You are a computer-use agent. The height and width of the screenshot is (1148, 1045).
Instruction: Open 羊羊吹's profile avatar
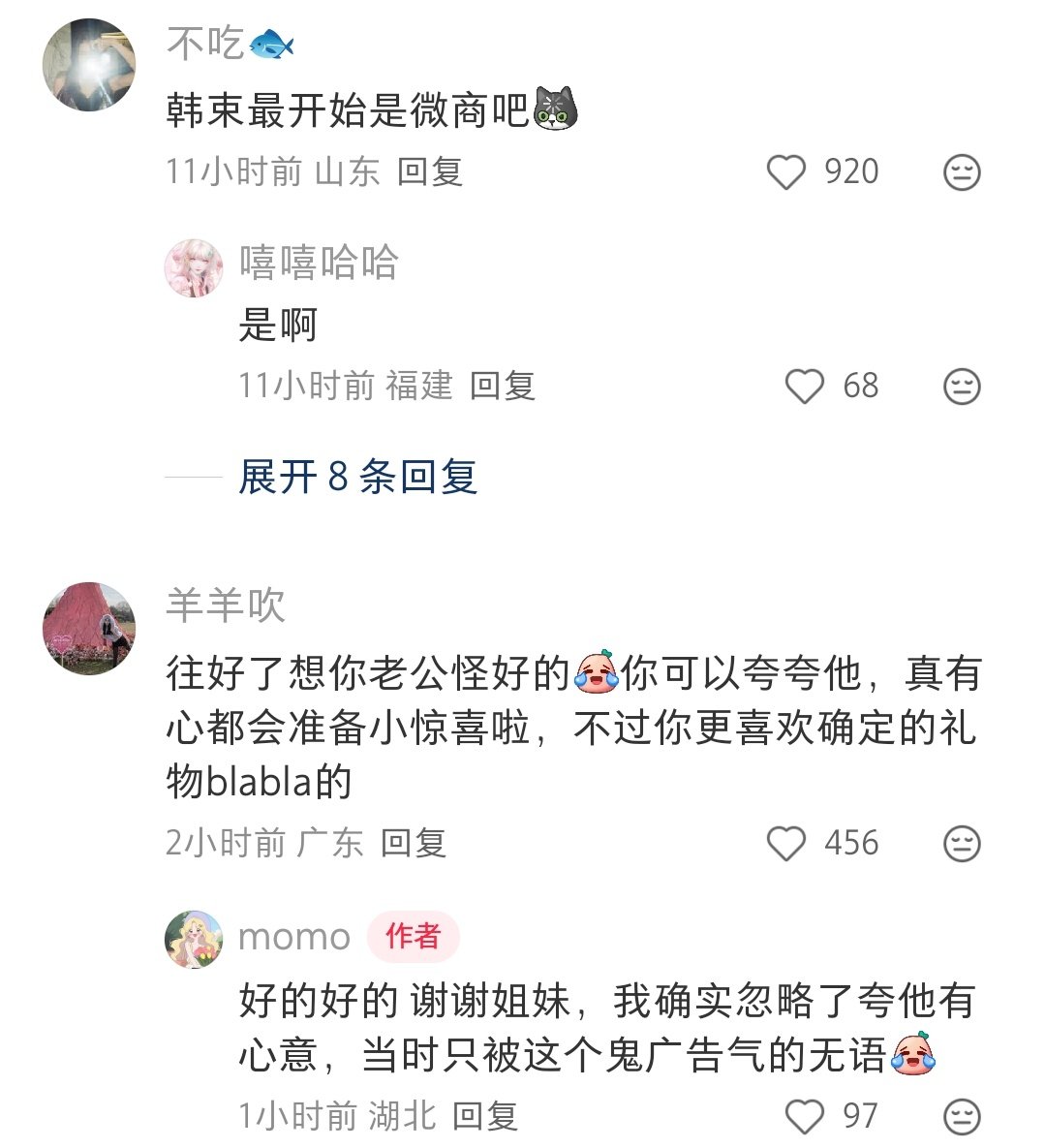tap(88, 628)
